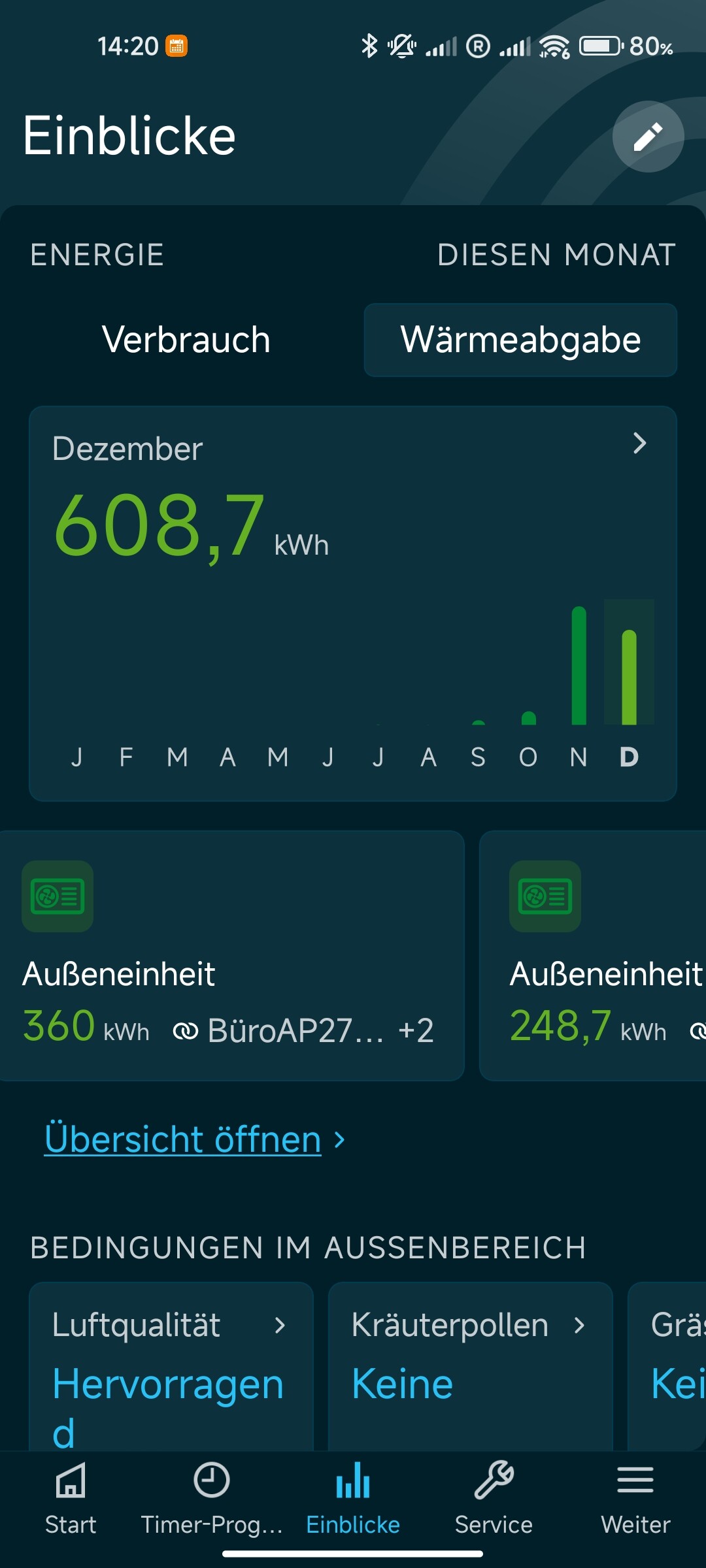The image size is (706, 1568).
Task: Follow the Übersicht öffnen link
Action: (x=183, y=1139)
